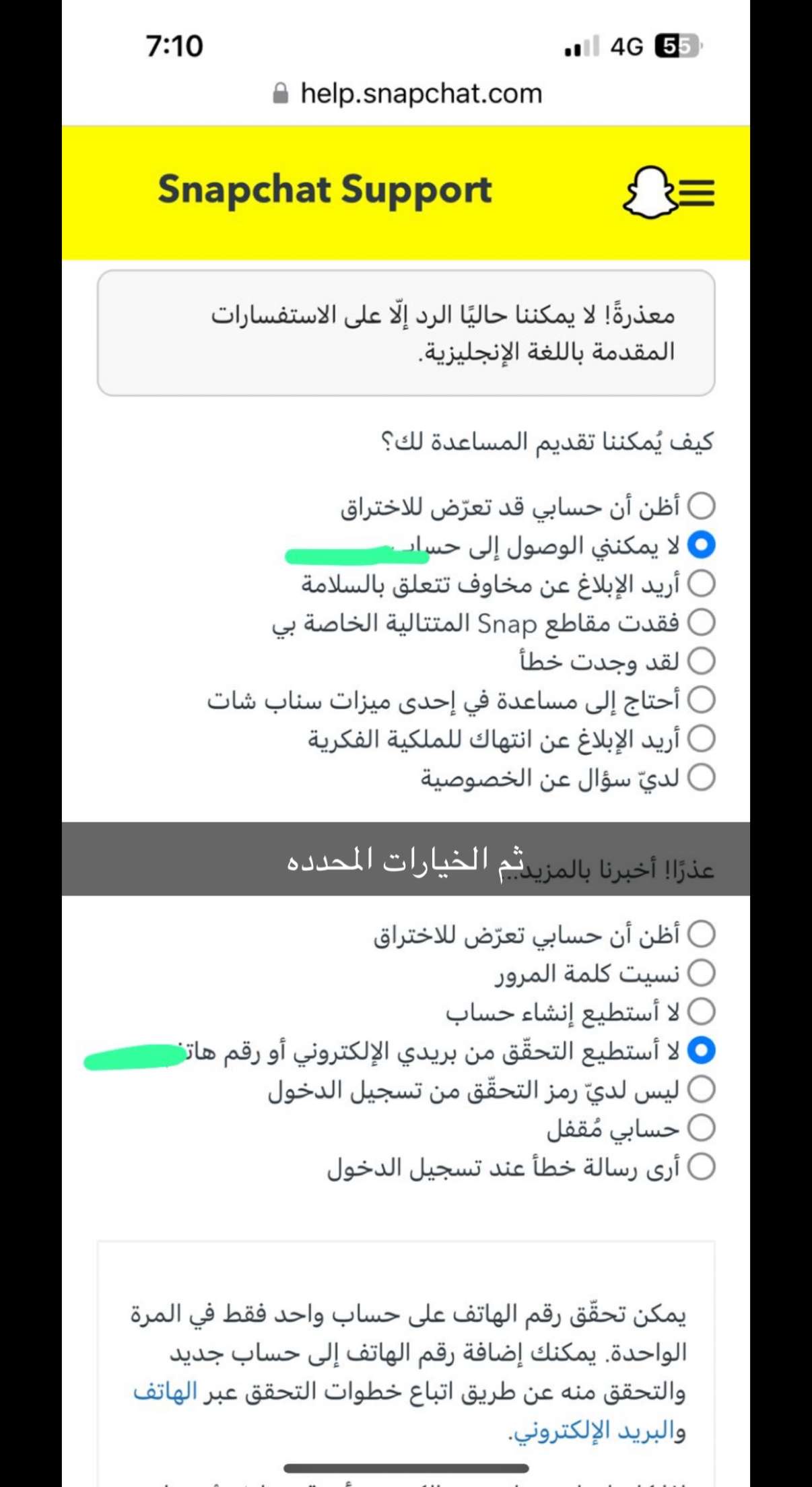The height and width of the screenshot is (1487, 812).
Task: Open the 'الهاتف' verification link
Action: click(165, 1391)
